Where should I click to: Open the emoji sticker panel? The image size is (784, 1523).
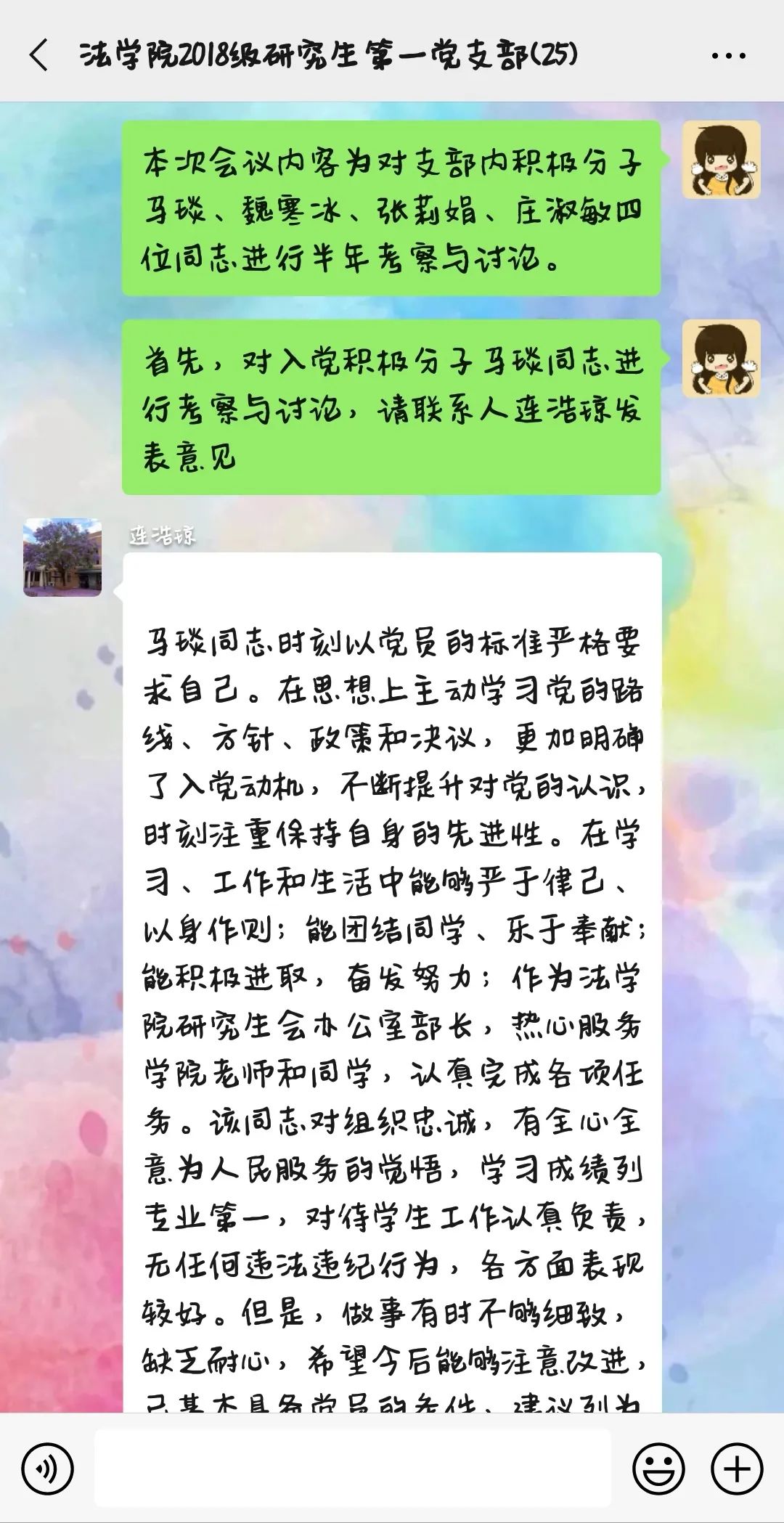[659, 1469]
